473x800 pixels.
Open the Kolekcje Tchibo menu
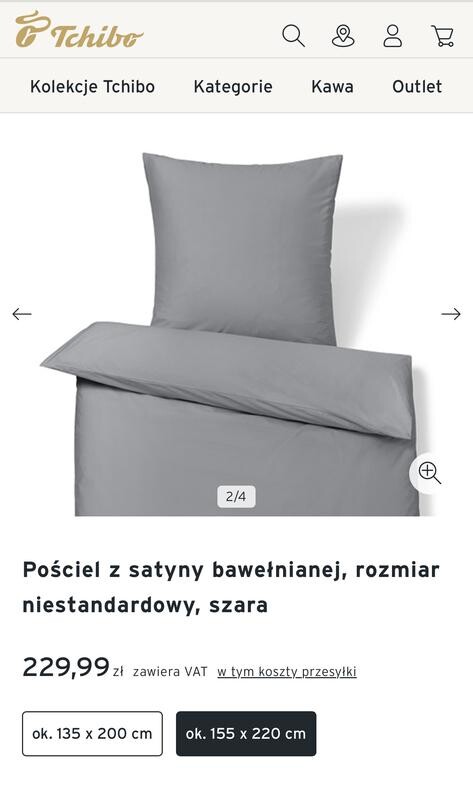92,86
